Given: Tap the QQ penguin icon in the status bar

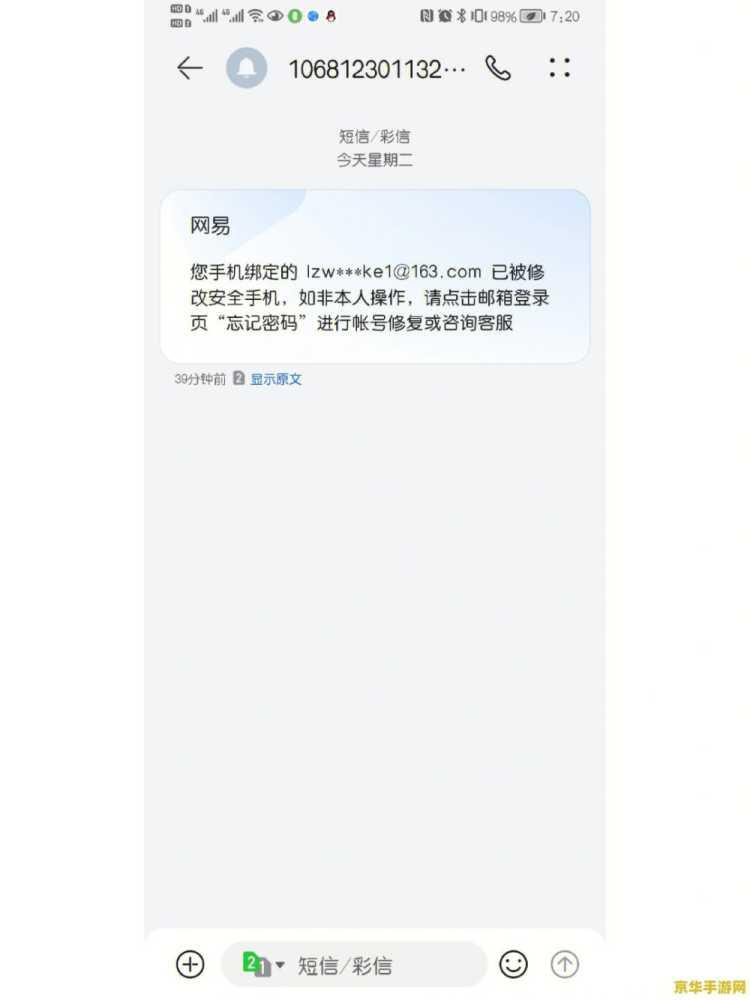Looking at the screenshot, I should [x=331, y=15].
